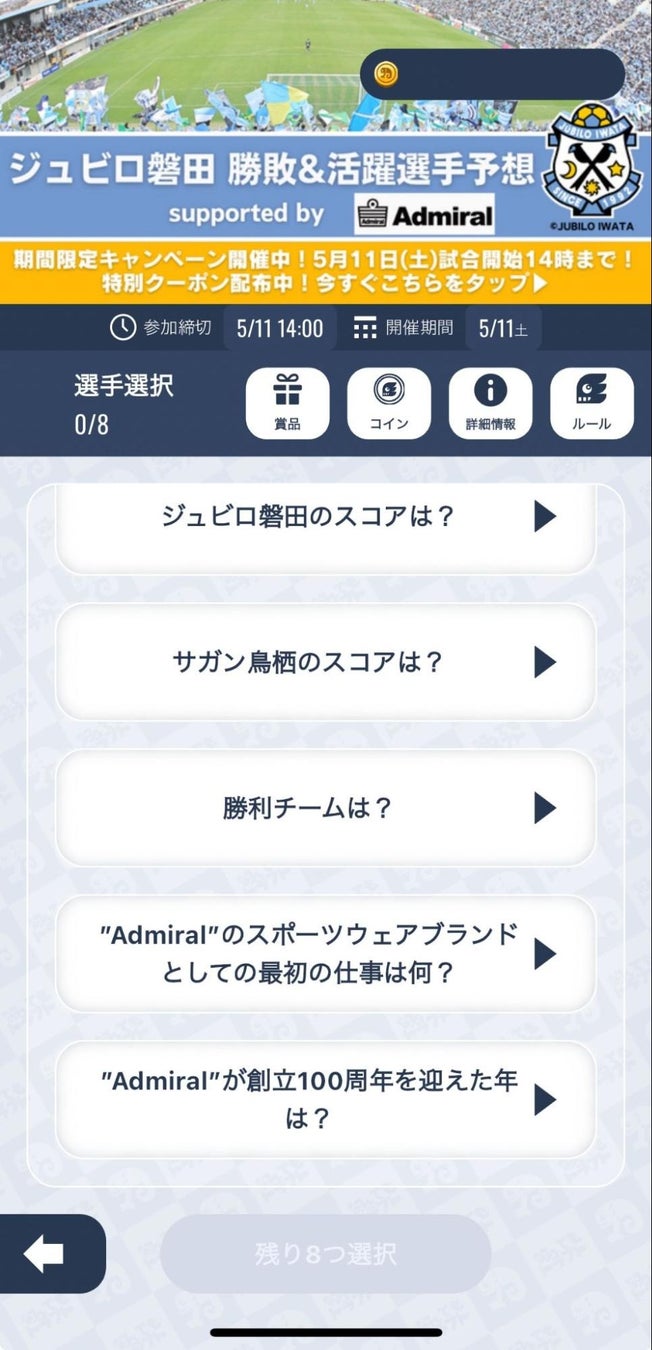Open the ルール rules button
The height and width of the screenshot is (1350, 652).
pyautogui.click(x=591, y=403)
